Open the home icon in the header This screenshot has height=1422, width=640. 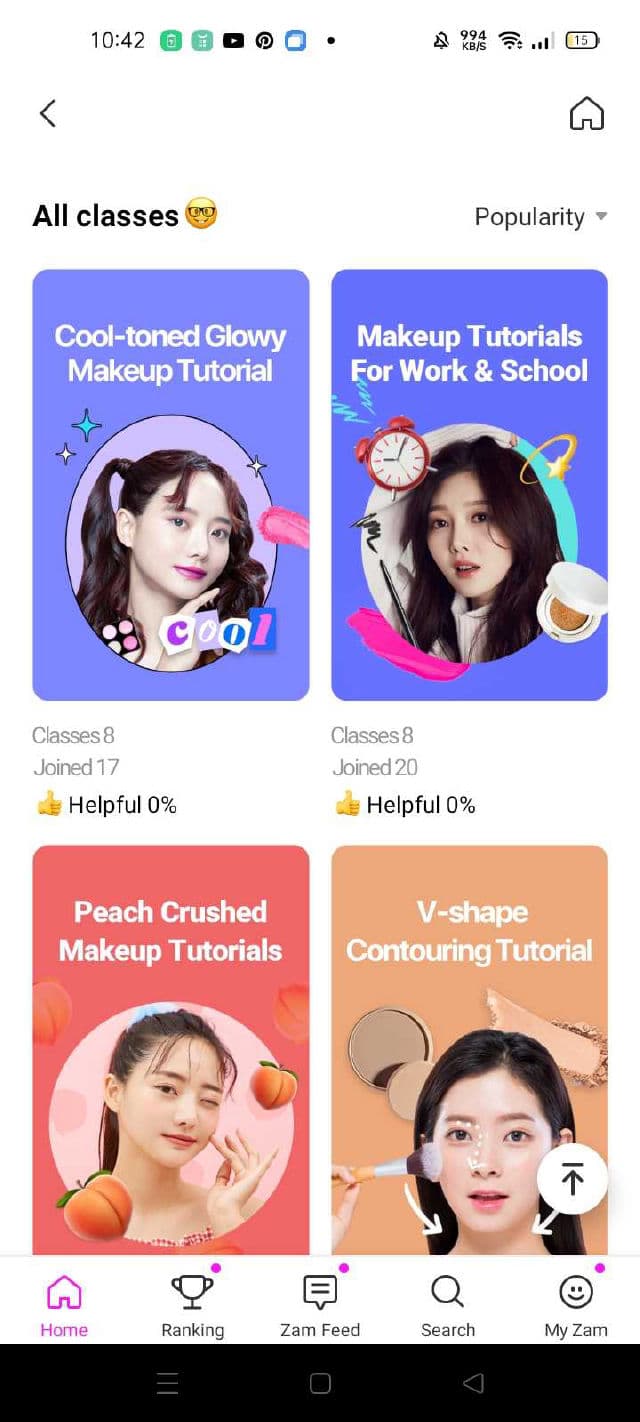tap(587, 113)
